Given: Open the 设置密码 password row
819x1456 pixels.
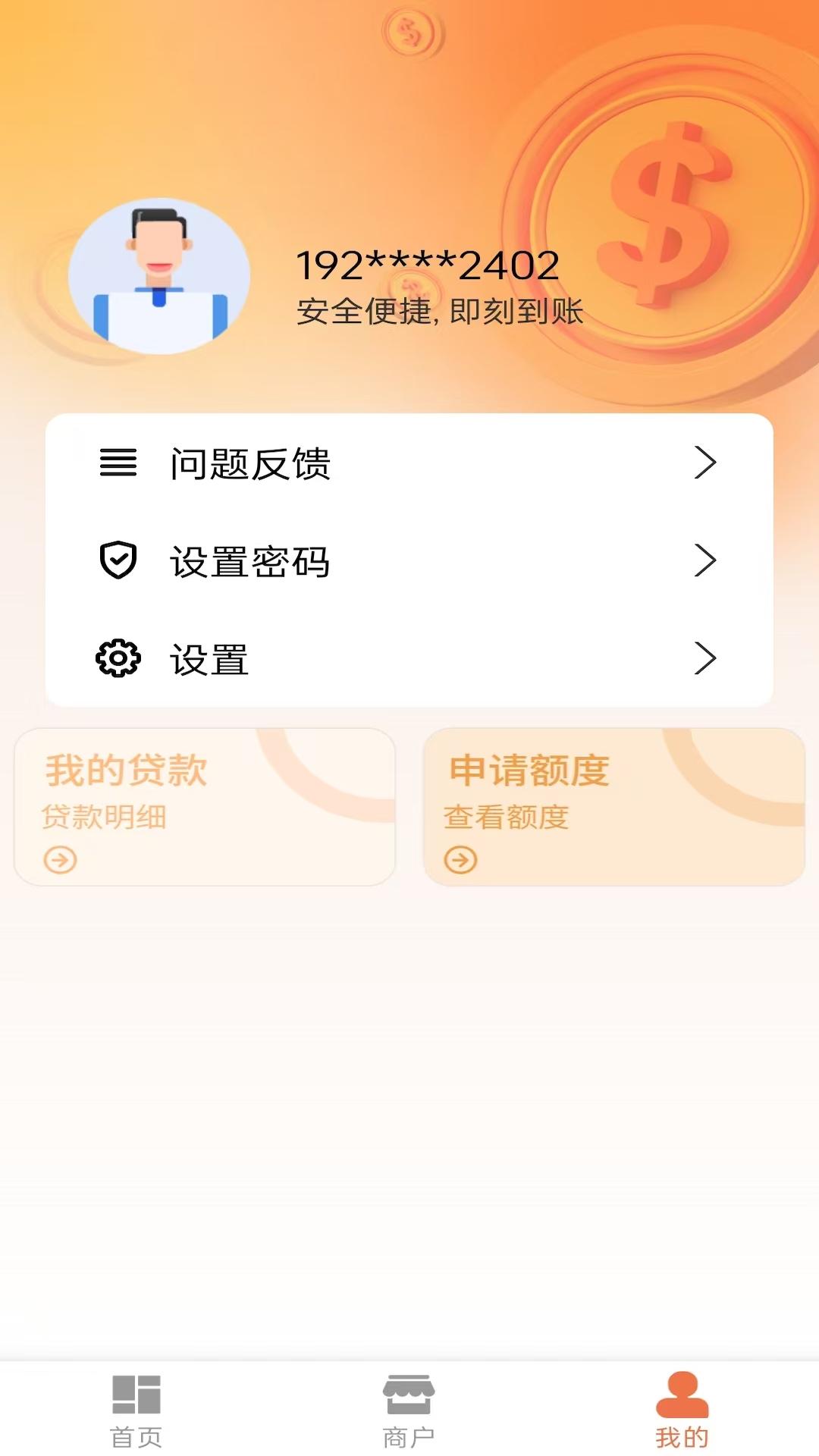Looking at the screenshot, I should coord(408,561).
